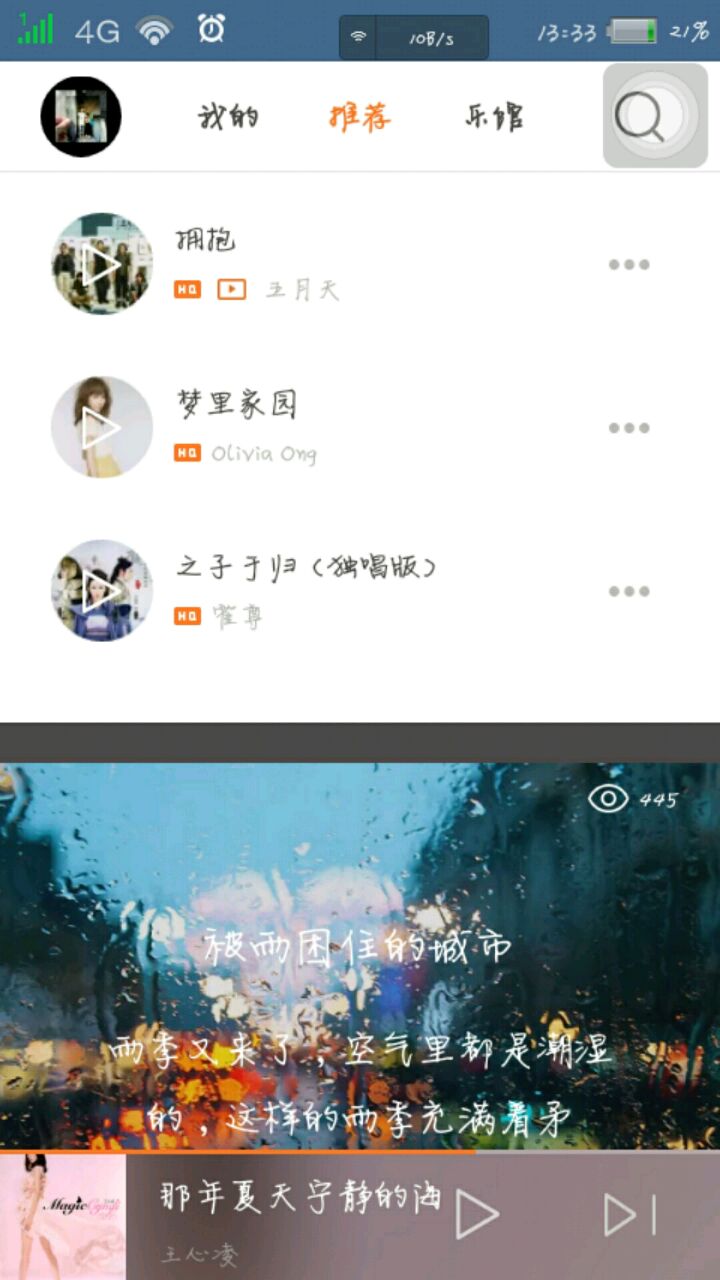Open more options for 拥抱
The width and height of the screenshot is (720, 1280).
click(629, 265)
